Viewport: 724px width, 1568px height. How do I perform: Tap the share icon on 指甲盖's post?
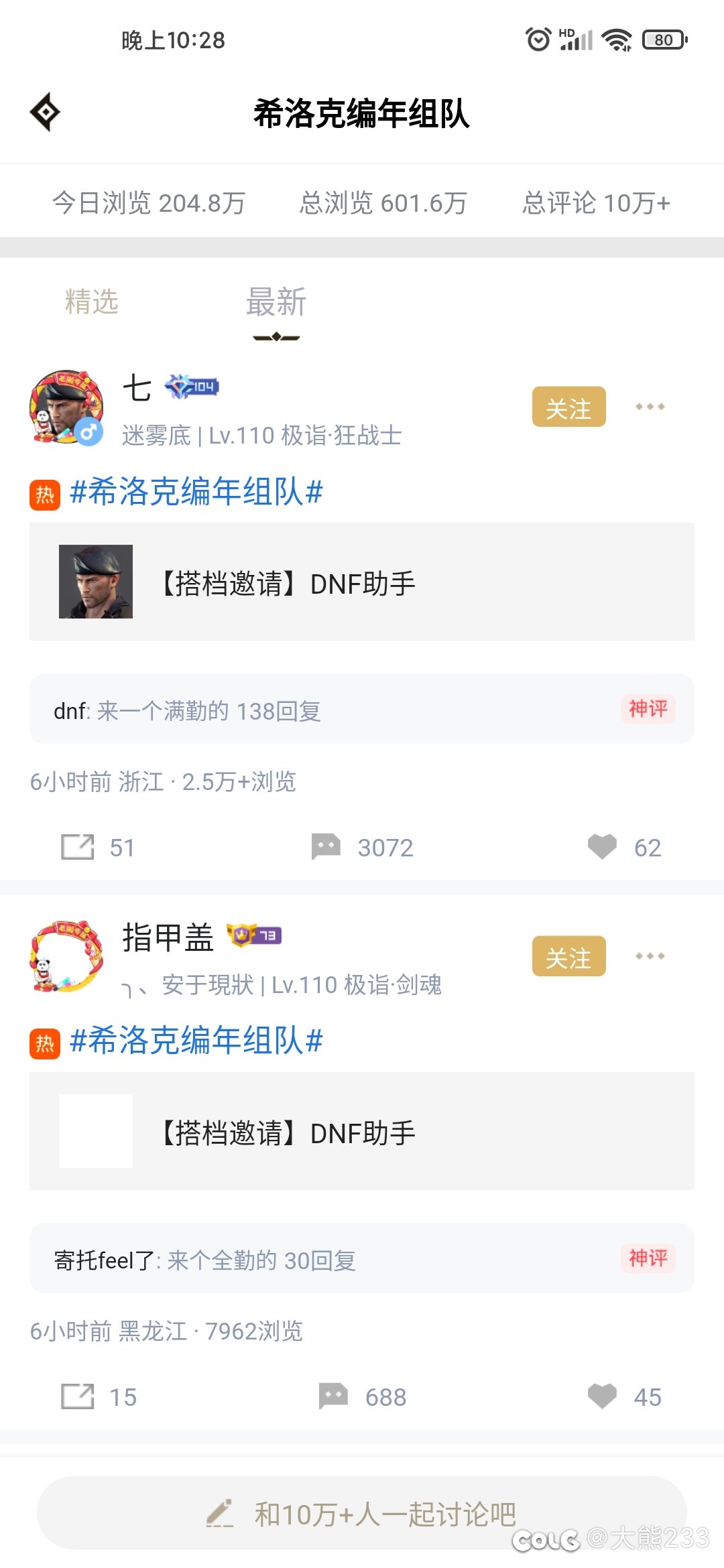pos(79,1396)
